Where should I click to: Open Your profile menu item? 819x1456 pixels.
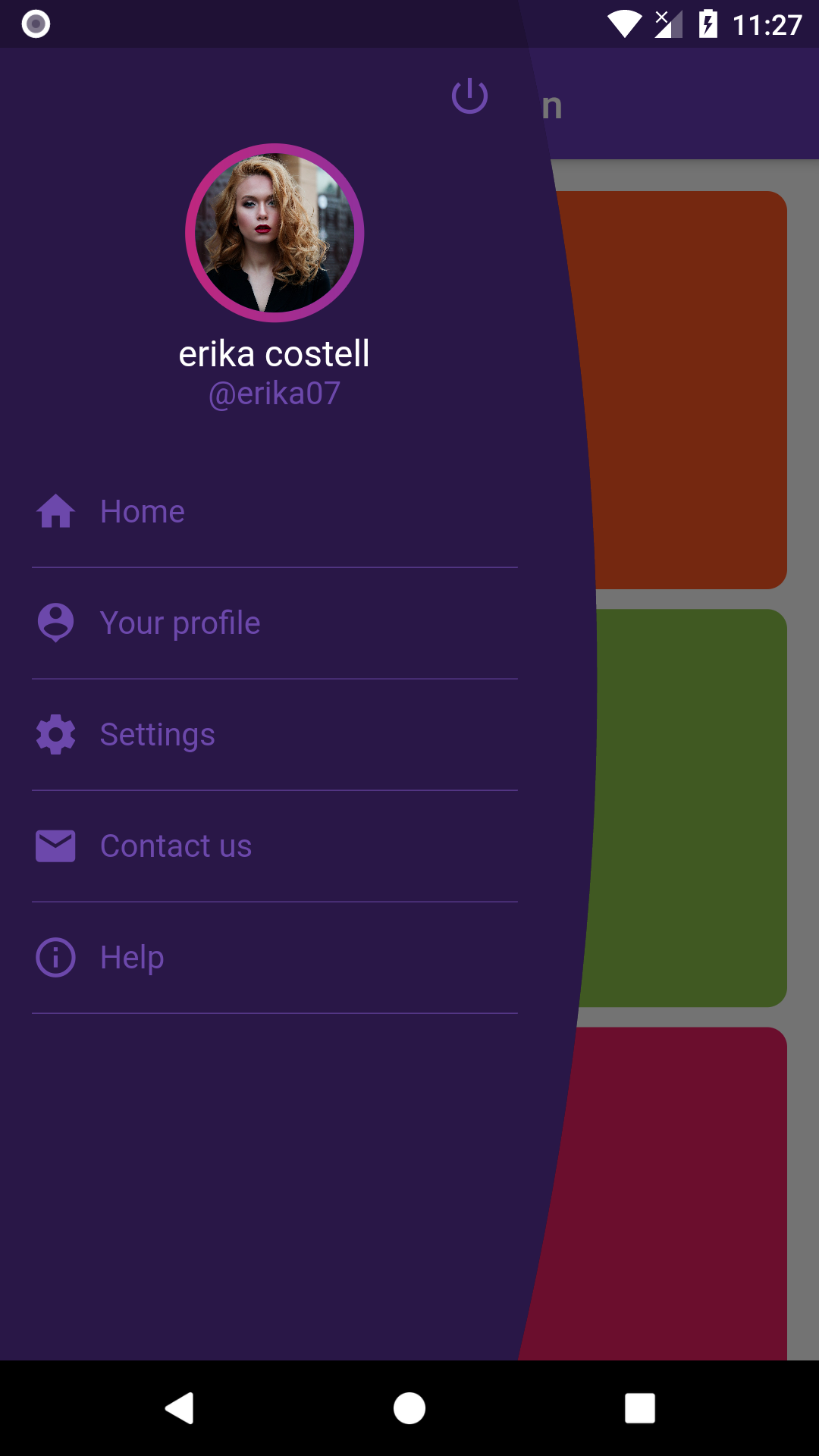(180, 623)
